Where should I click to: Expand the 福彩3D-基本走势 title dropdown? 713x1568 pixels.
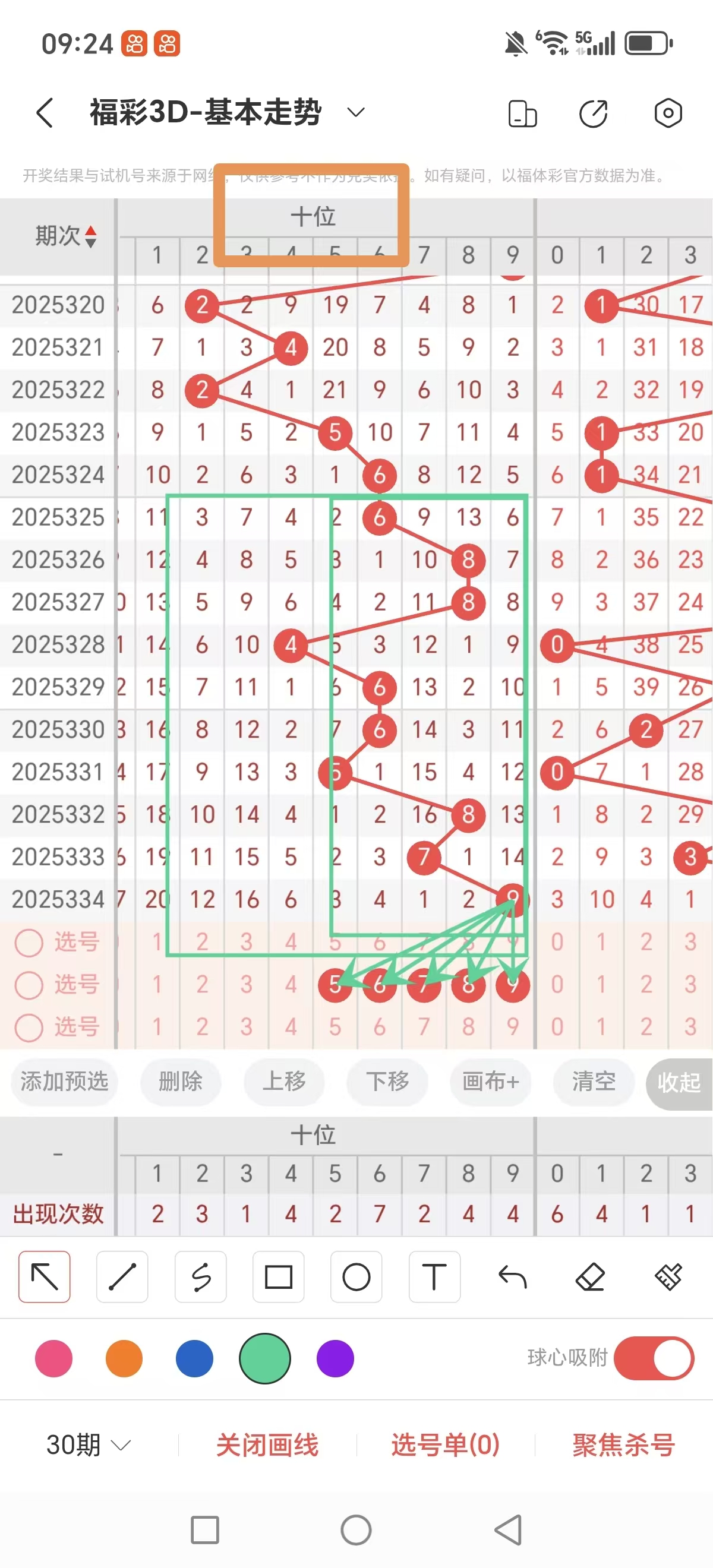tap(355, 113)
